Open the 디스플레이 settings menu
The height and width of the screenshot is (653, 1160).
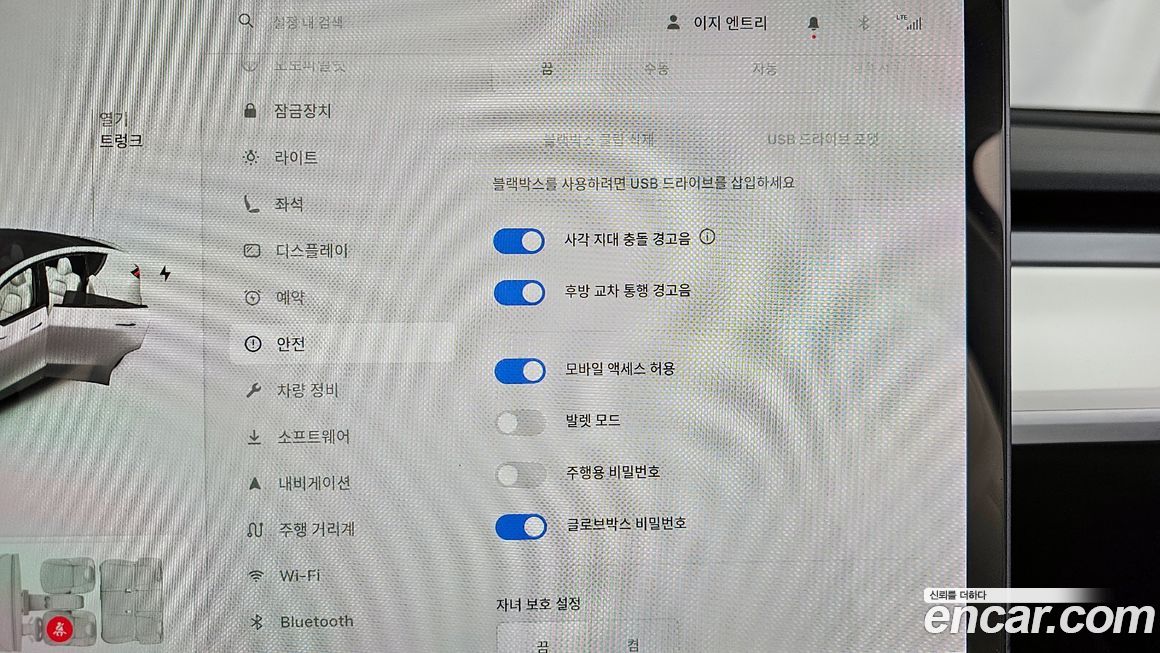coord(311,251)
